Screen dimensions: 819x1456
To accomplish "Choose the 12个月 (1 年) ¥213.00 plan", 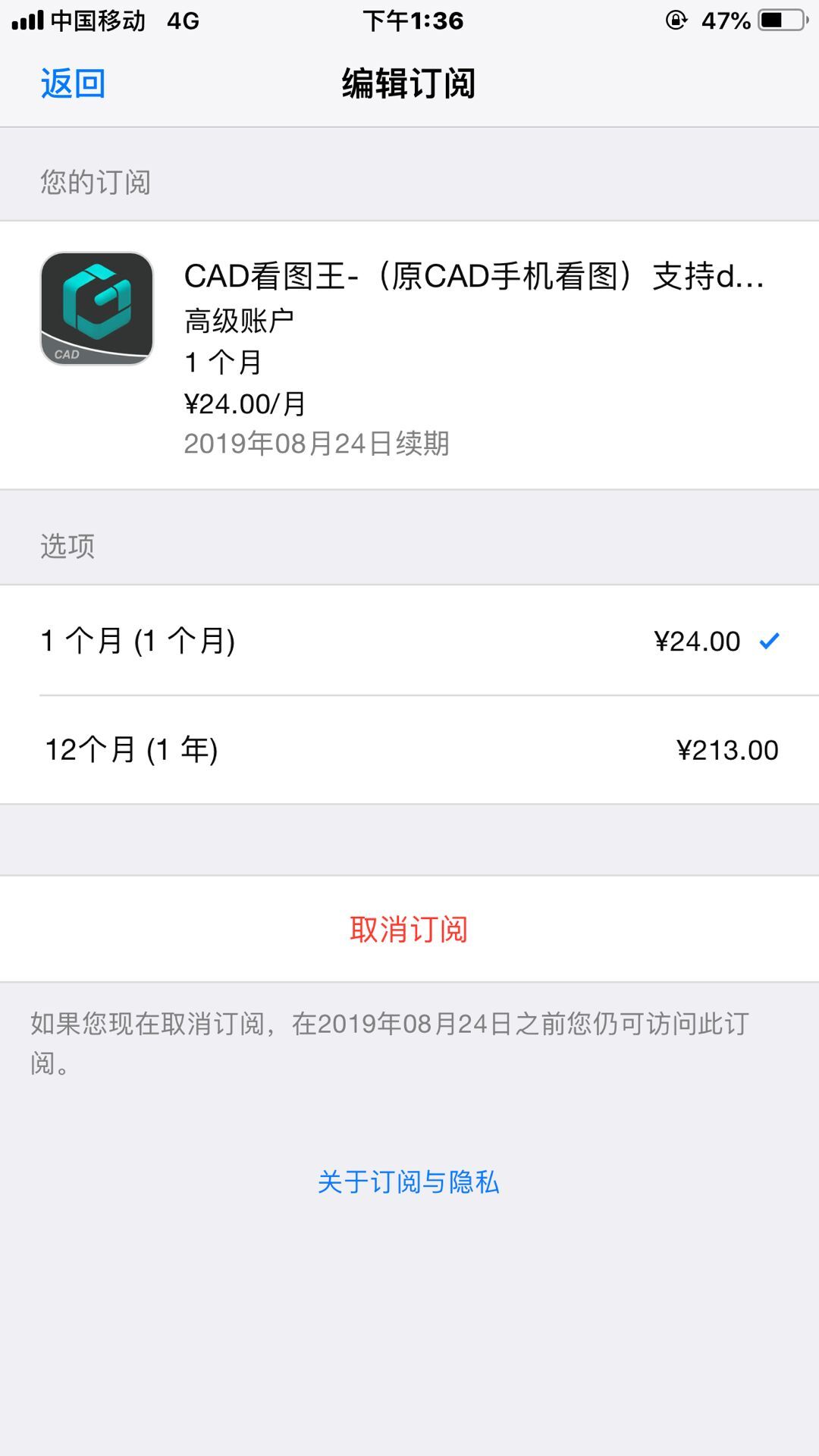I will 409,750.
